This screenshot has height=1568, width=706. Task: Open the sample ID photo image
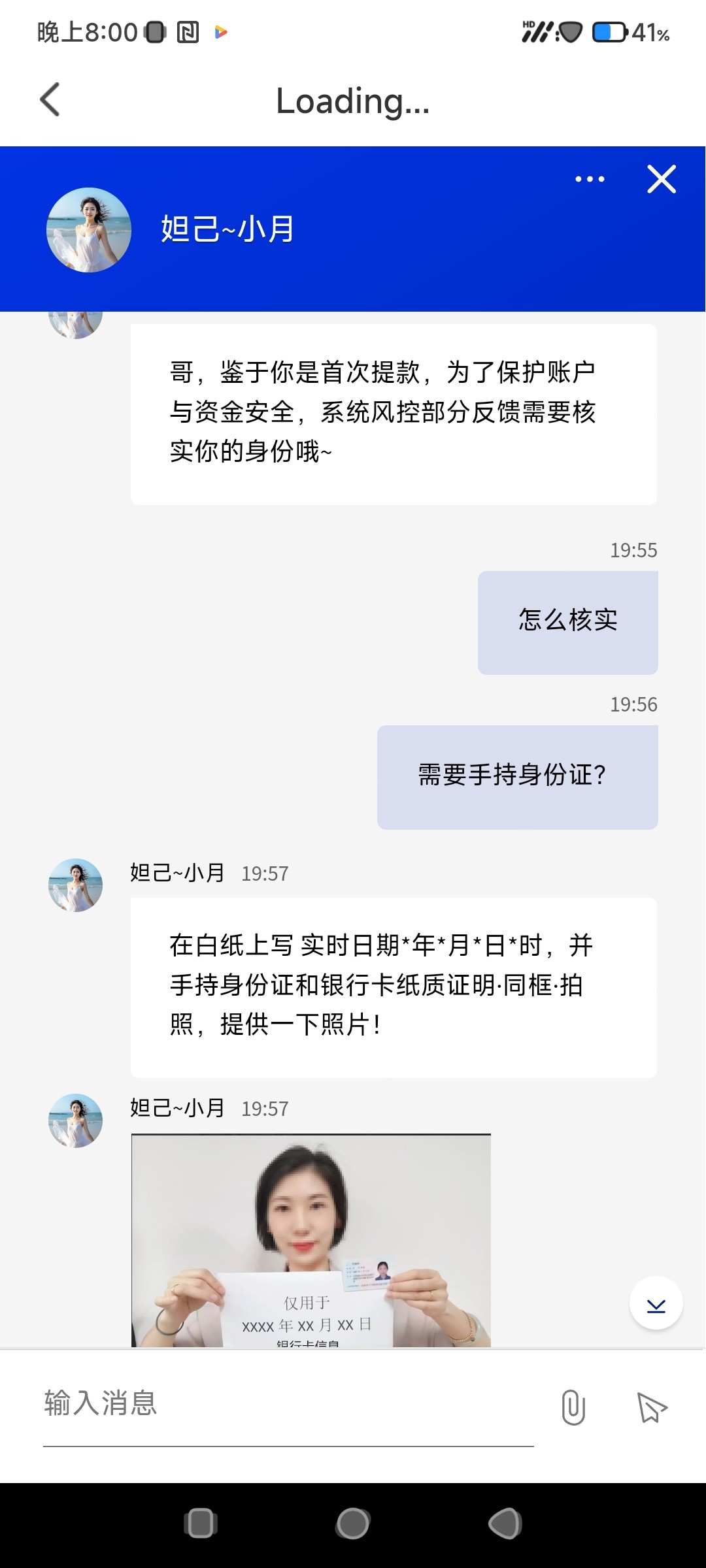click(311, 1240)
